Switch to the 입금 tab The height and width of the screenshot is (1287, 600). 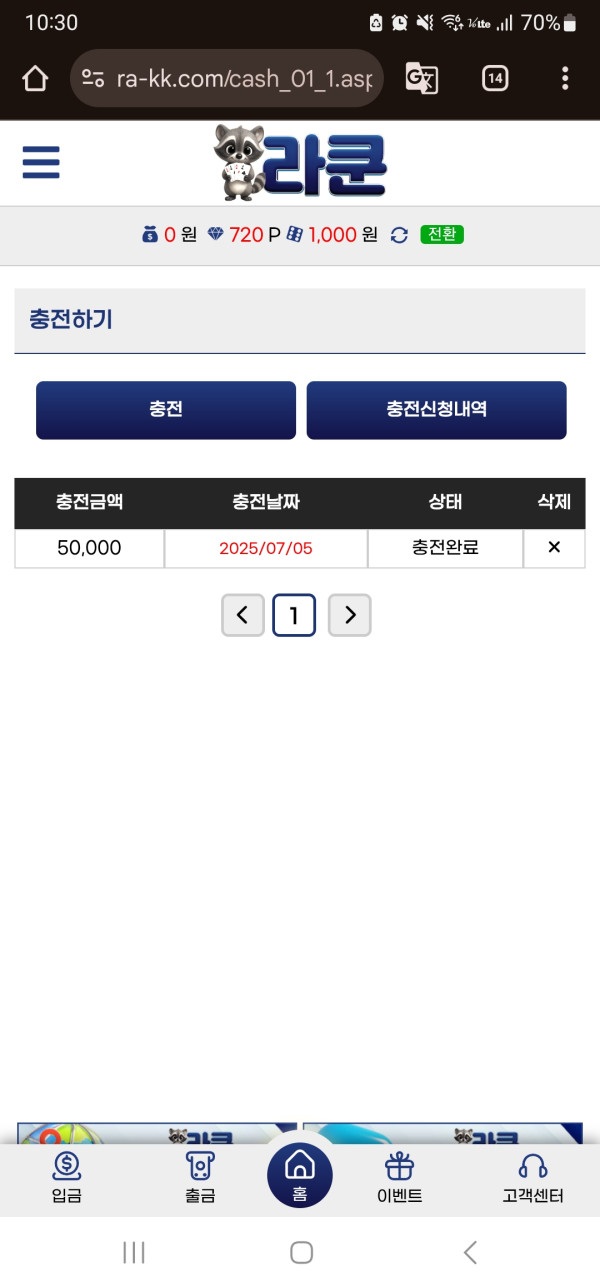(66, 1178)
